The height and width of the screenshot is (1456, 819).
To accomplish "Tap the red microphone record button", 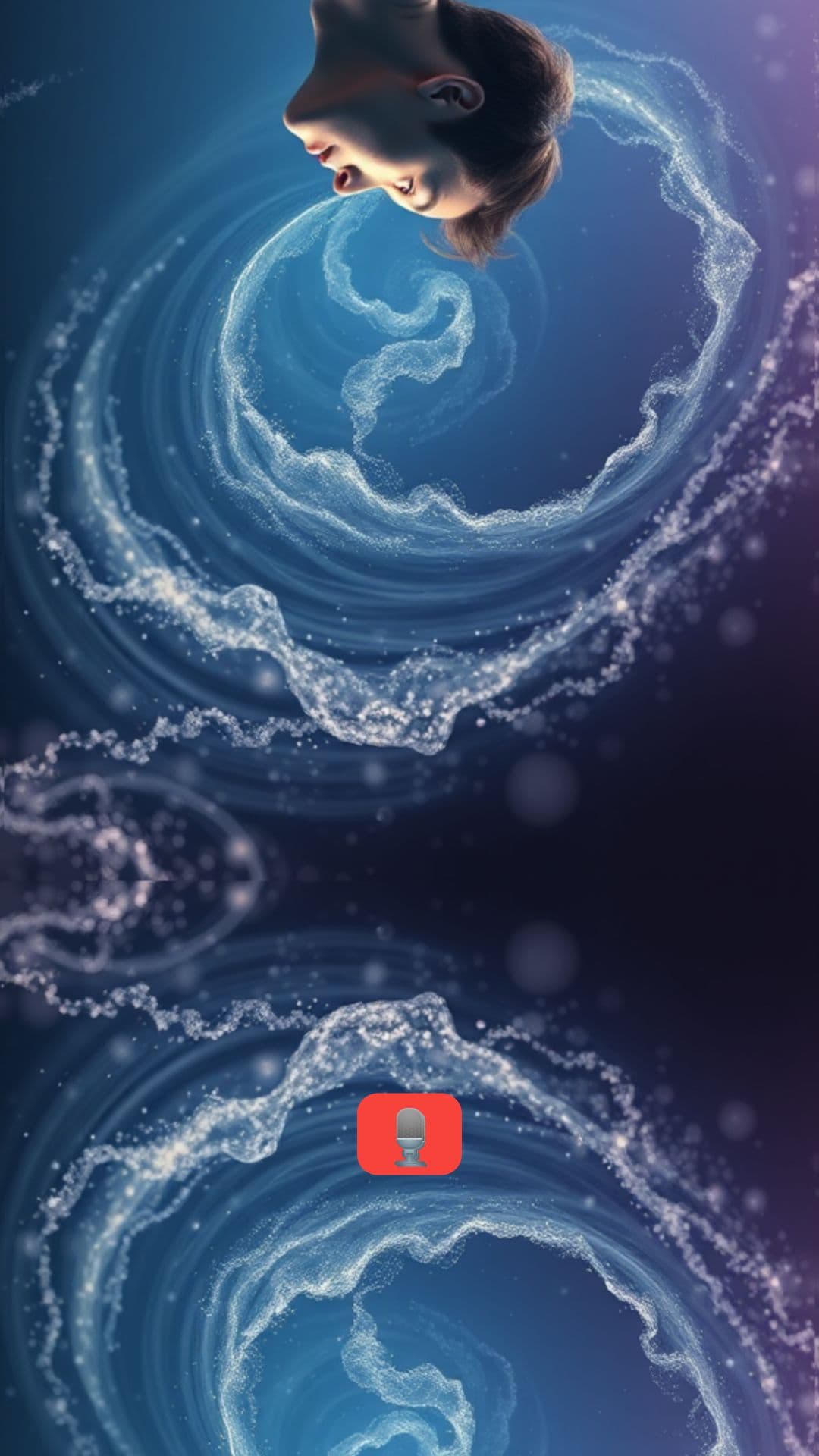I will click(409, 1134).
